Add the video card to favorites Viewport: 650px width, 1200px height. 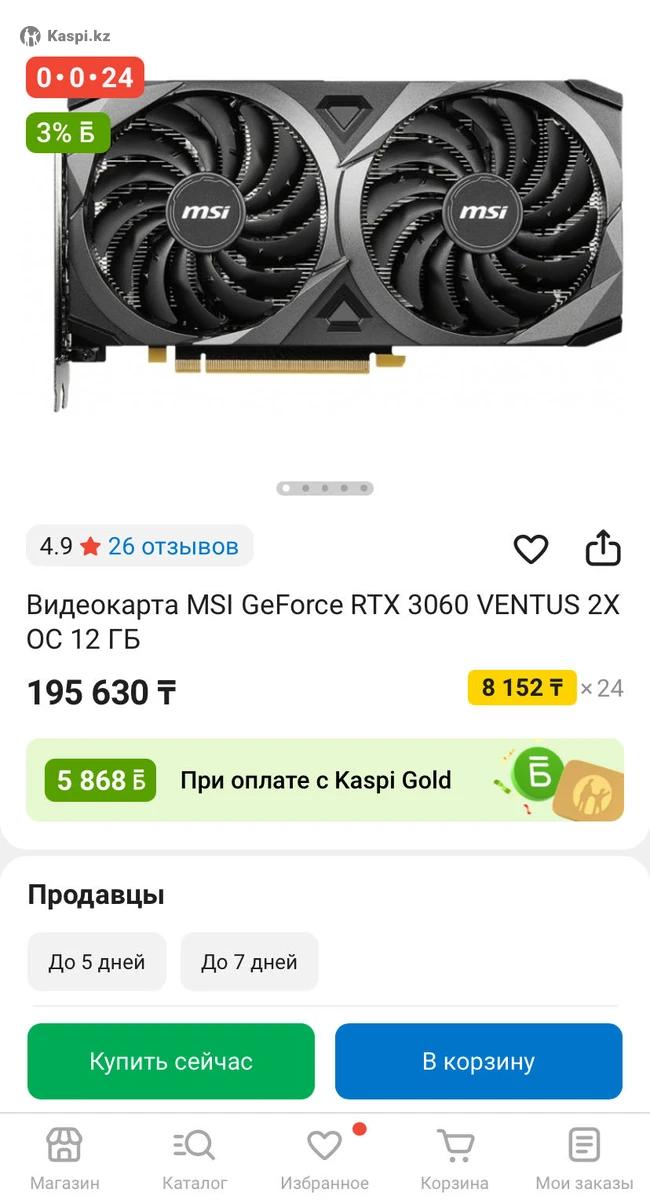click(530, 548)
